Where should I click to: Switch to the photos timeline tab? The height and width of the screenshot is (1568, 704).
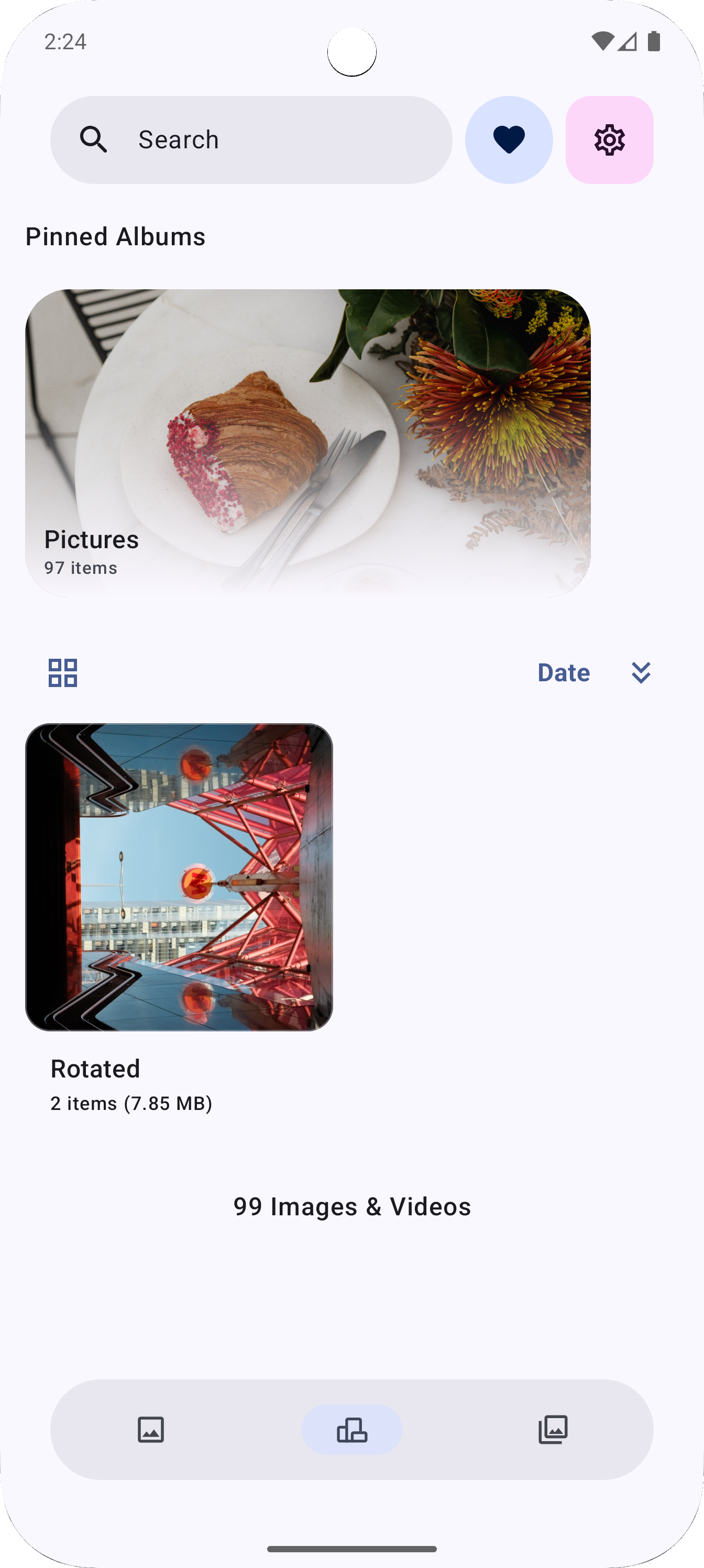(x=151, y=1429)
